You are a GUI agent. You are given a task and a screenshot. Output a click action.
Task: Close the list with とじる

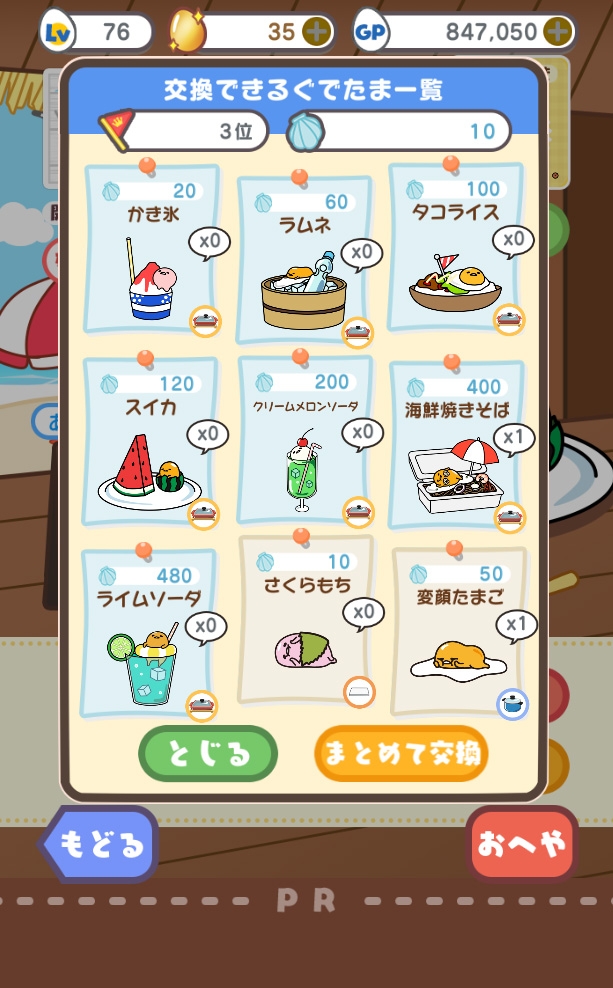point(208,753)
